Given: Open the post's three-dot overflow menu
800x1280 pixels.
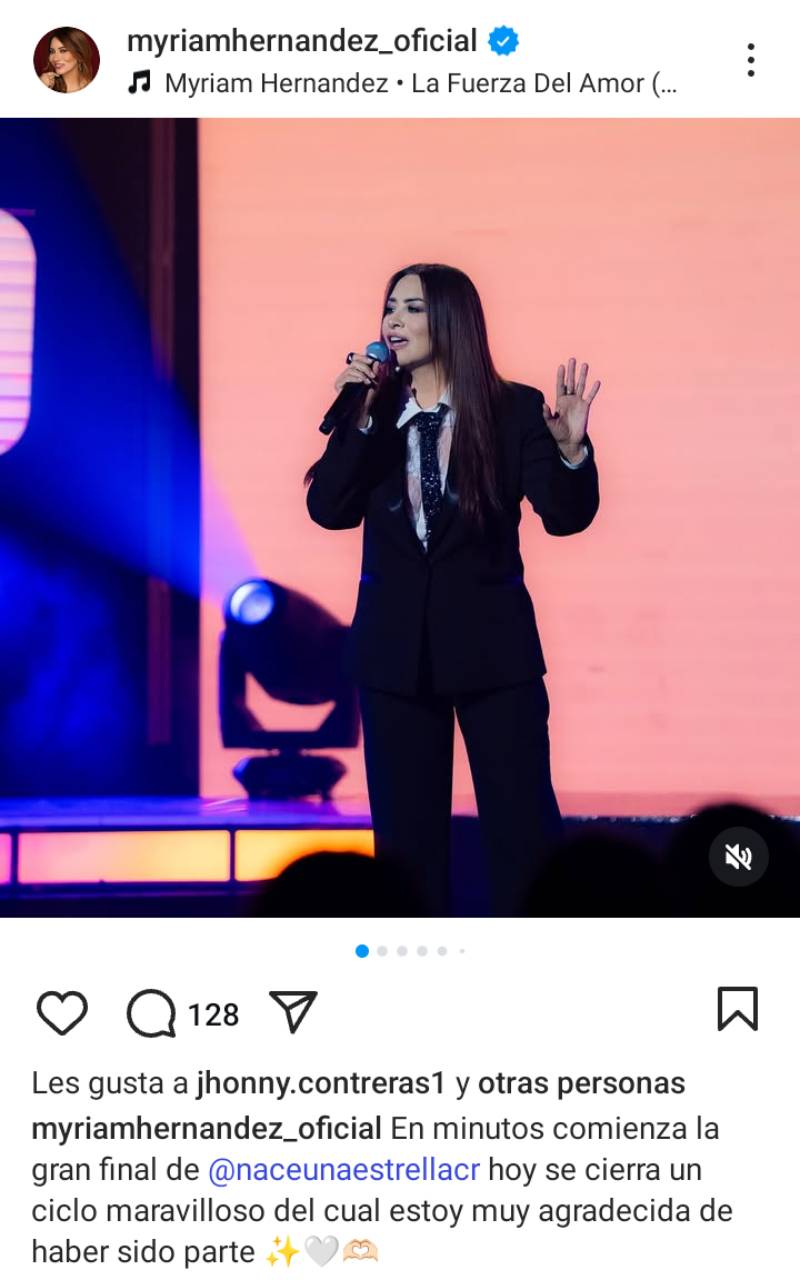Looking at the screenshot, I should (750, 60).
